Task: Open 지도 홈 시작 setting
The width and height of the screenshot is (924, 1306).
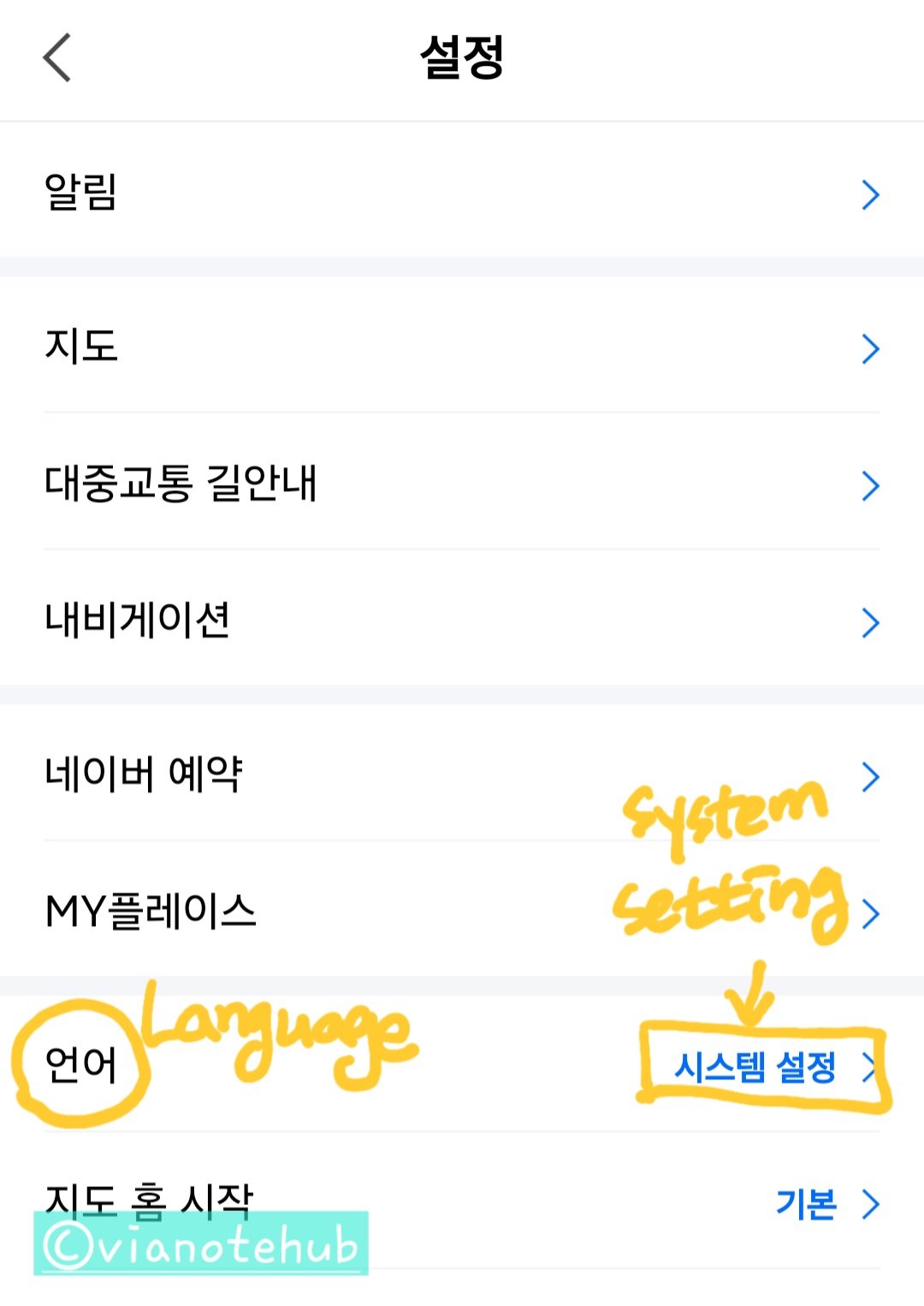Action: (462, 1202)
